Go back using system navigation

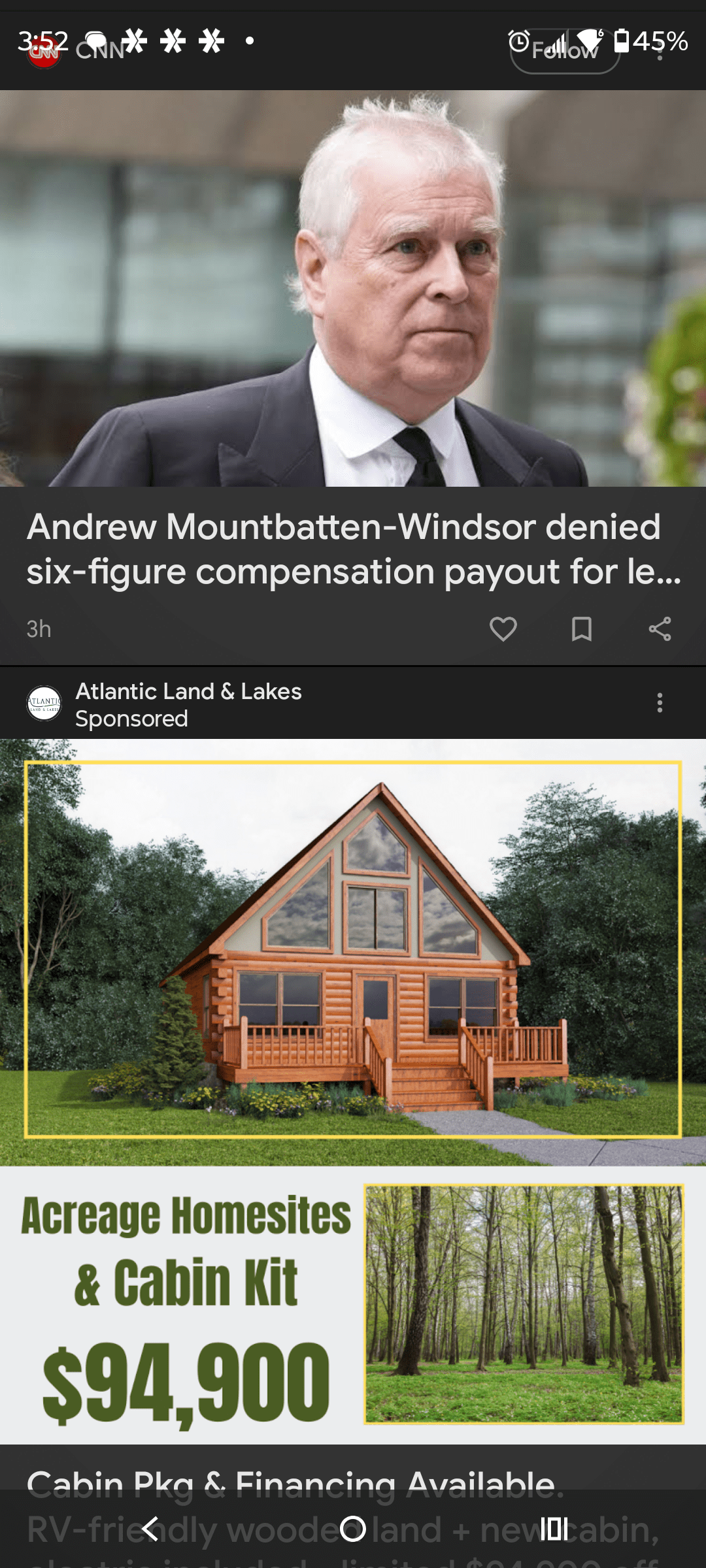150,1529
